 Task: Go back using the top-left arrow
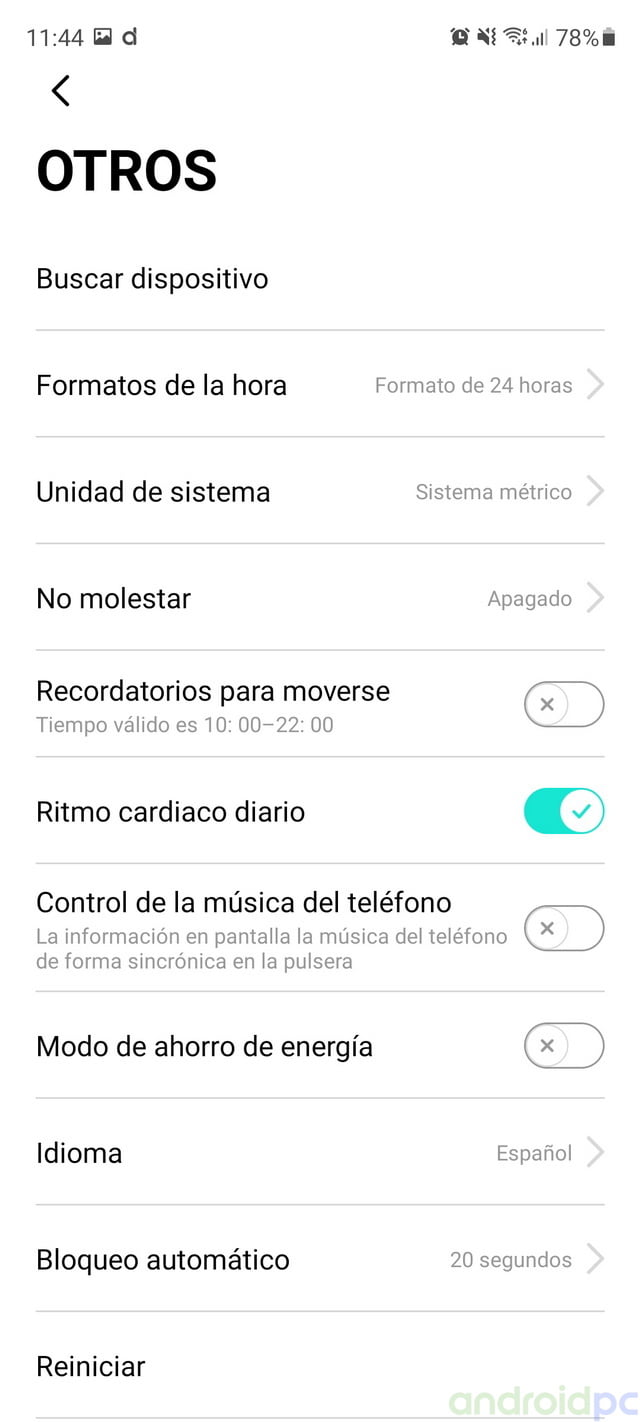(x=61, y=91)
